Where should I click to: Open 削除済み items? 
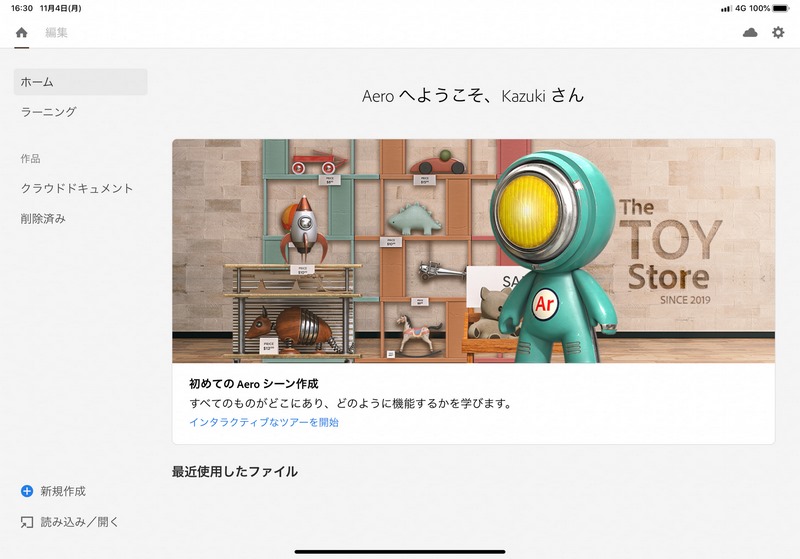coord(43,218)
